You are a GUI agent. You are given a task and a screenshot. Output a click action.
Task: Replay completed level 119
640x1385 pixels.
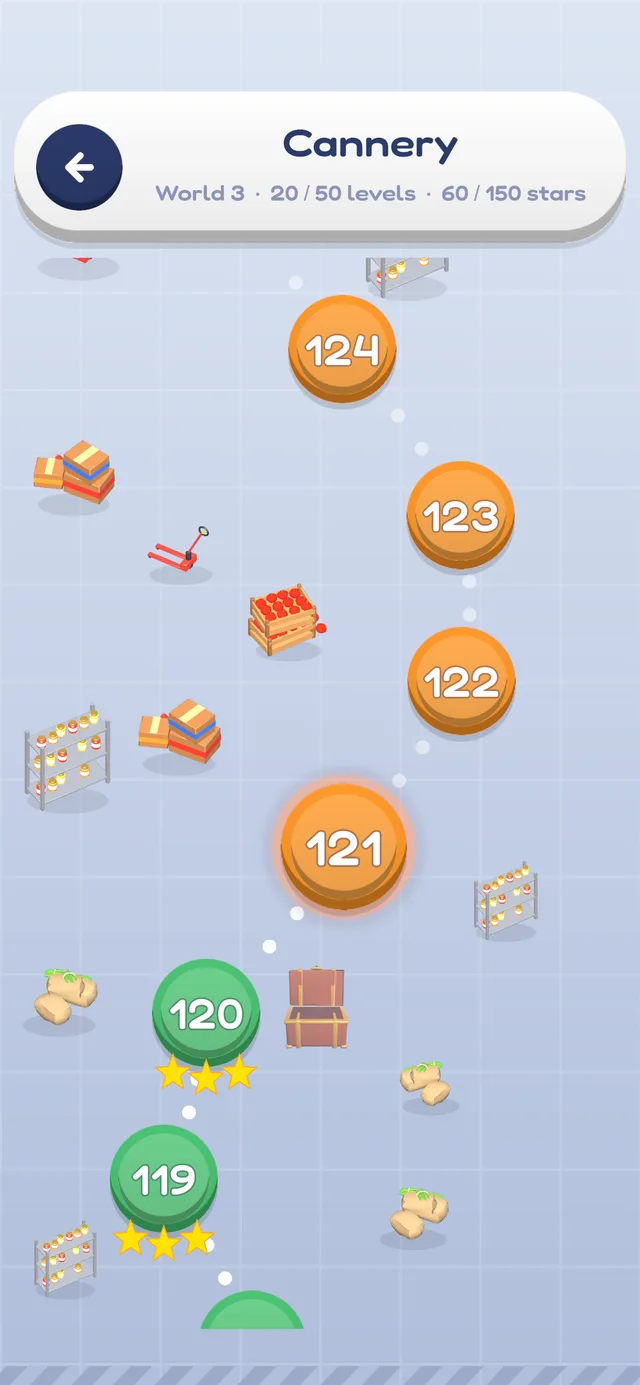[164, 1180]
